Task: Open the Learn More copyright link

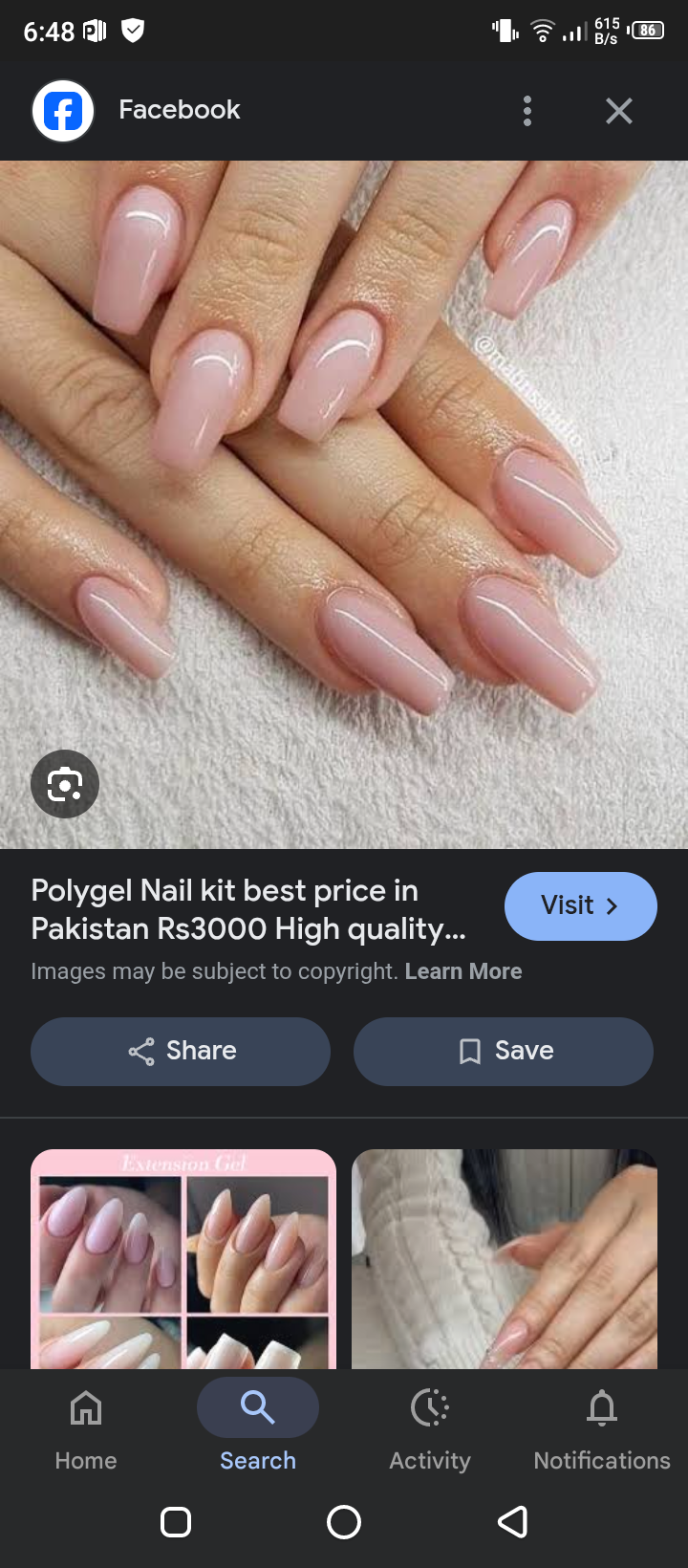Action: (x=463, y=971)
